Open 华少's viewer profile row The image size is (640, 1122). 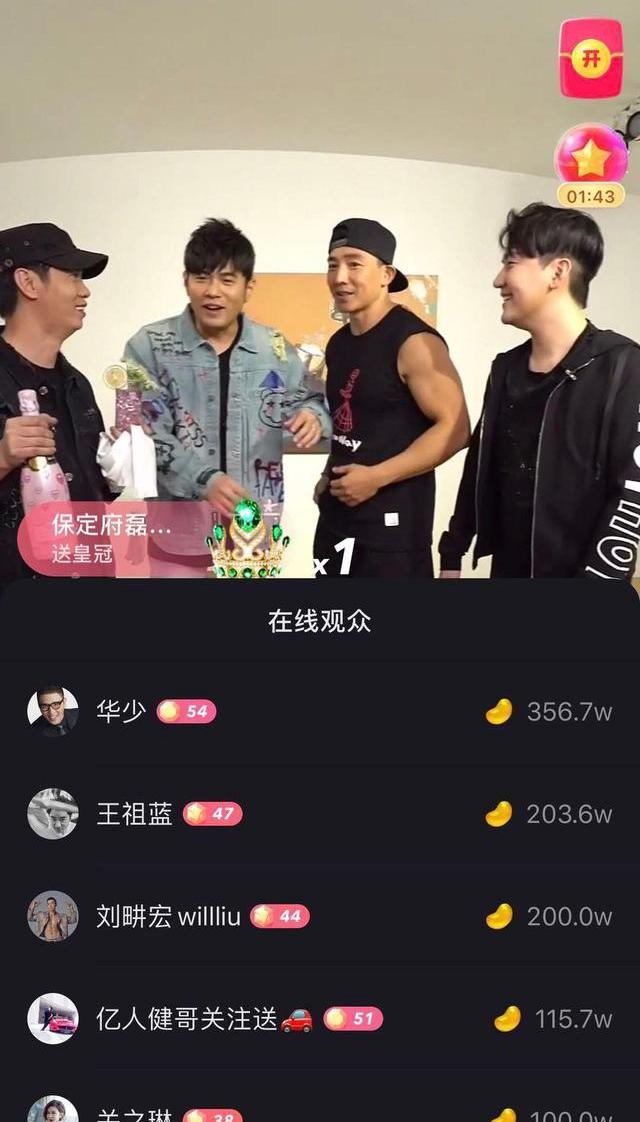click(320, 711)
